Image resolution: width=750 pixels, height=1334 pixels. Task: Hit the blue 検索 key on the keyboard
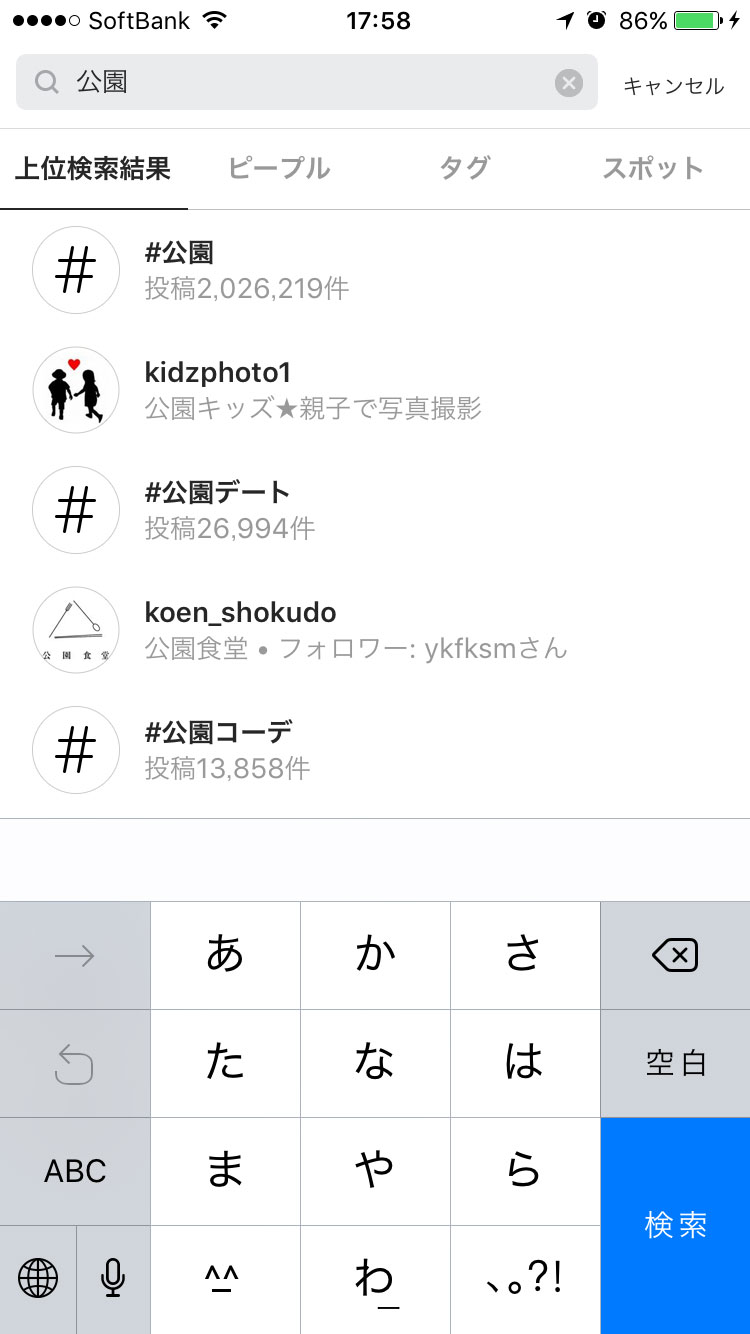pyautogui.click(x=675, y=1225)
